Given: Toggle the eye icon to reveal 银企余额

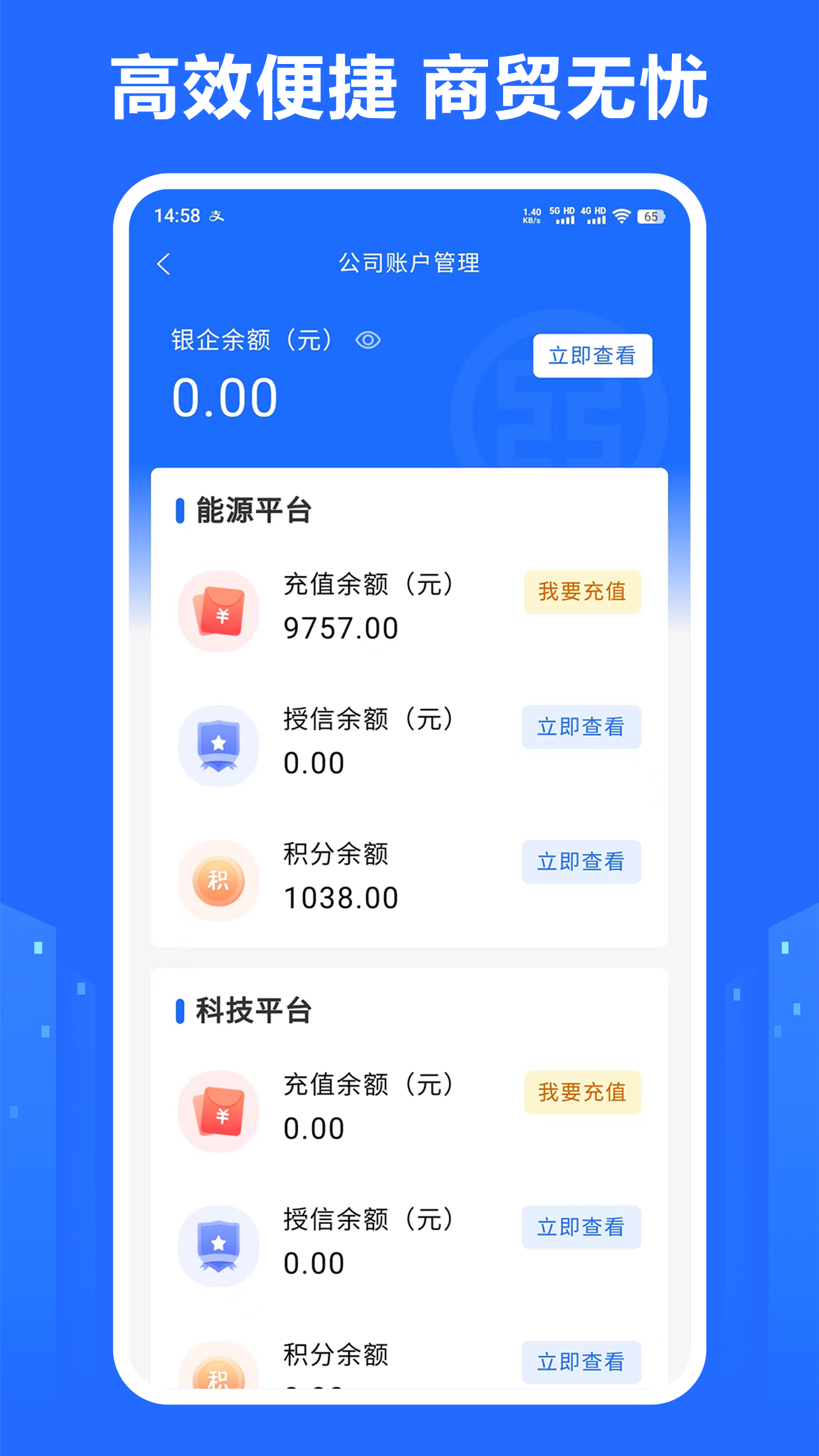Looking at the screenshot, I should click(367, 340).
